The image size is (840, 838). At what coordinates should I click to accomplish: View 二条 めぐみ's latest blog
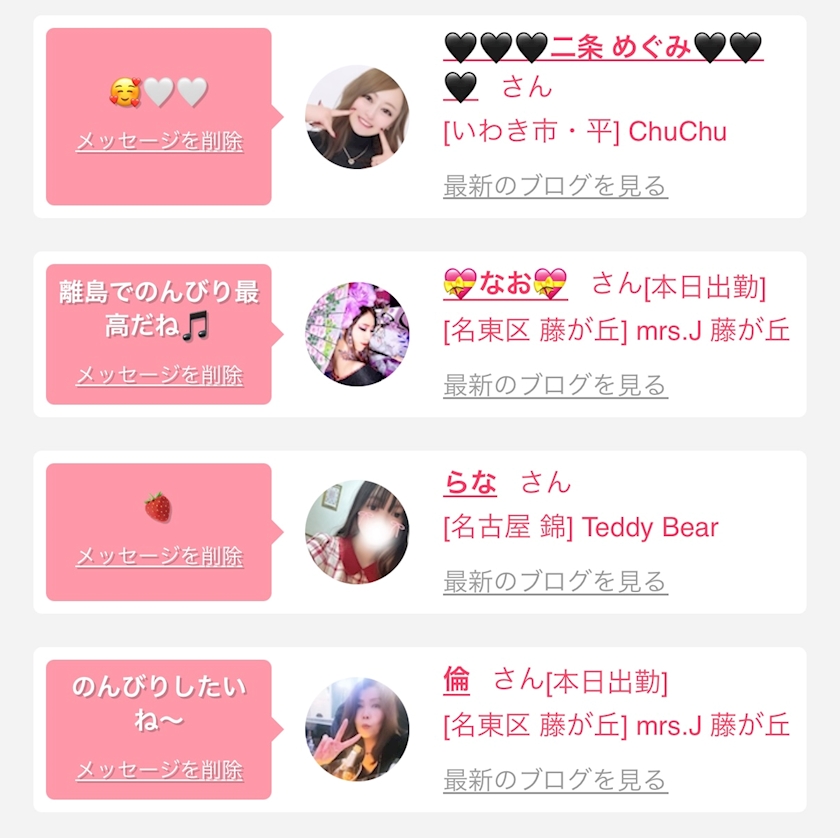pos(556,186)
